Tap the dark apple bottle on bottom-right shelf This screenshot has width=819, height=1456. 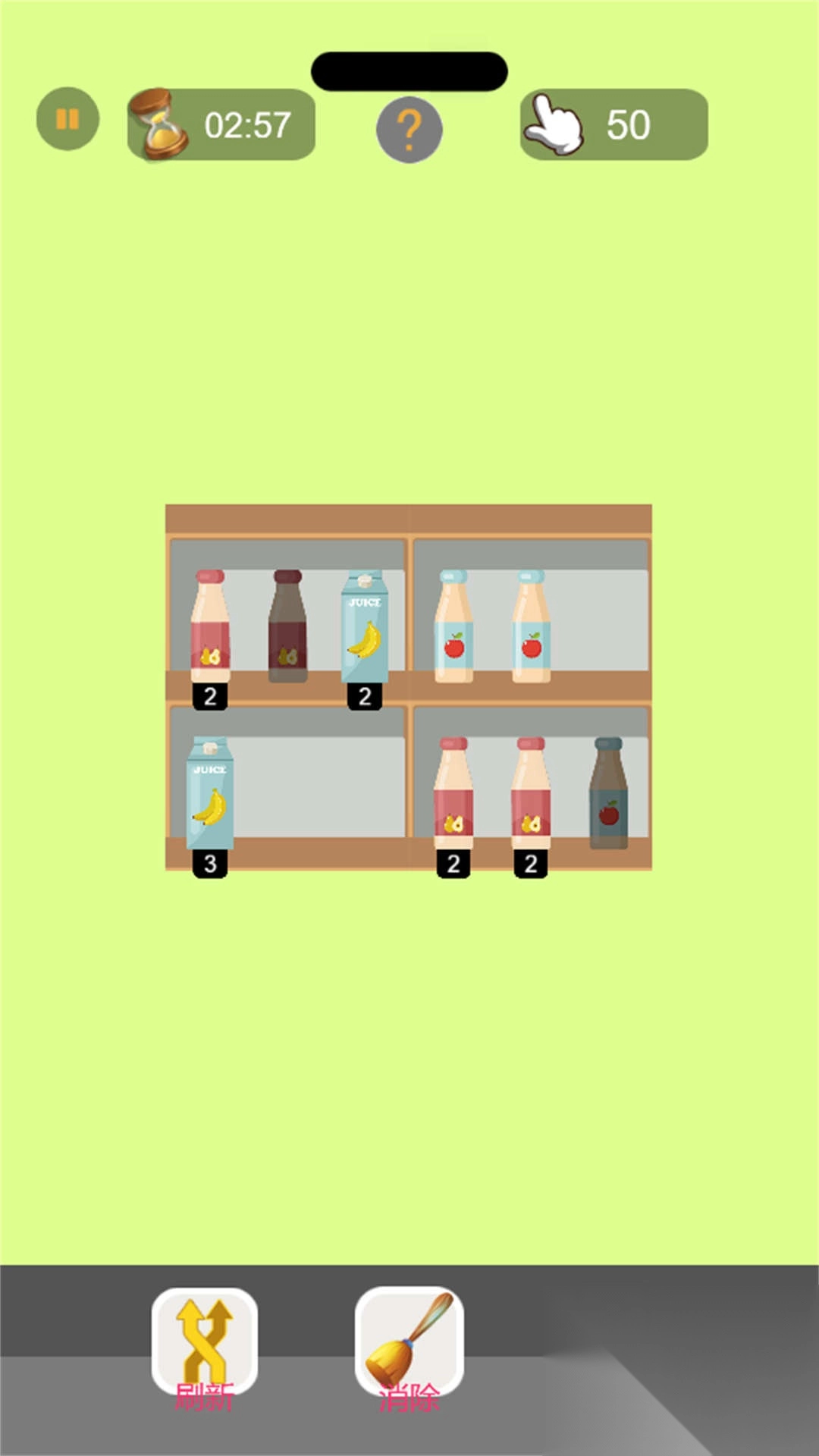(608, 793)
